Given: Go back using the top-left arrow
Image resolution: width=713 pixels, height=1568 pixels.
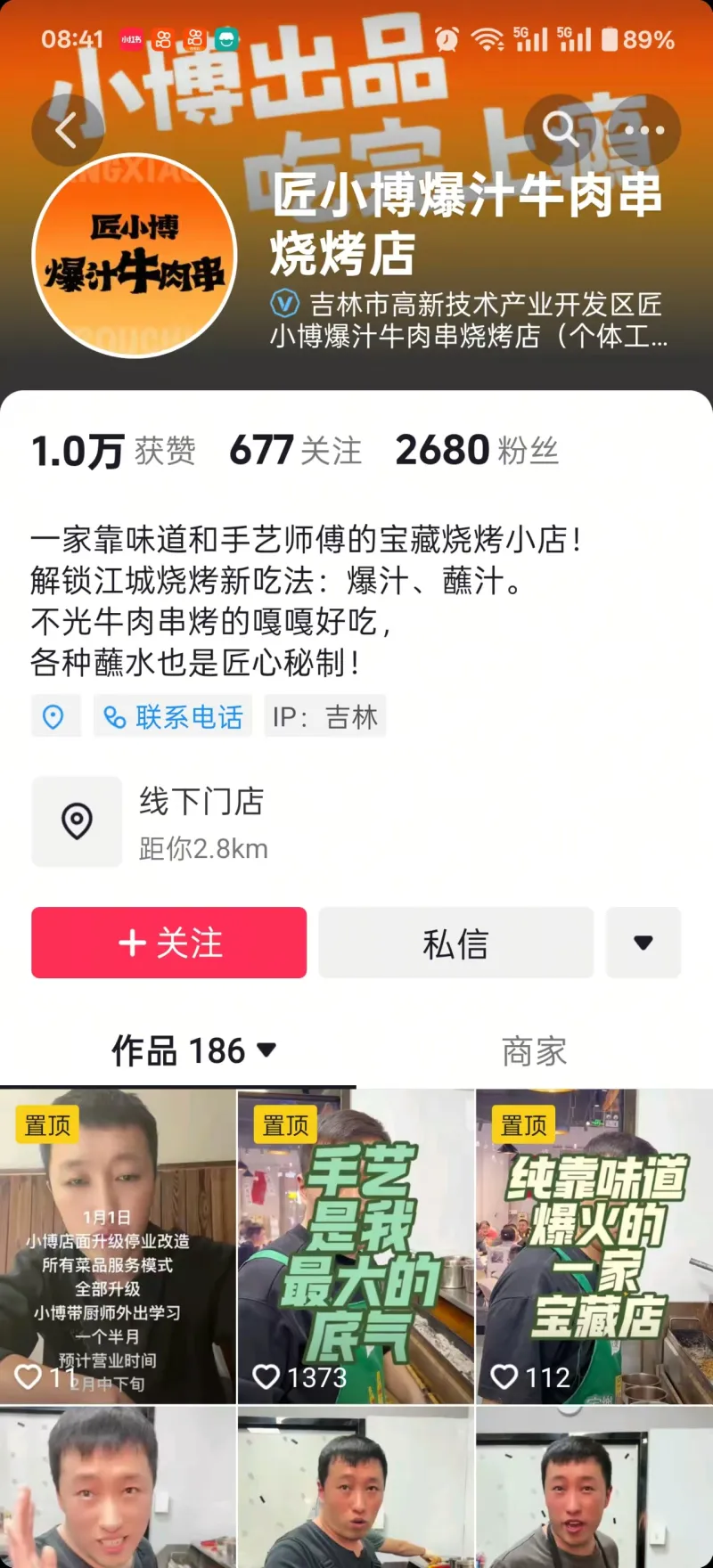Looking at the screenshot, I should pyautogui.click(x=67, y=131).
